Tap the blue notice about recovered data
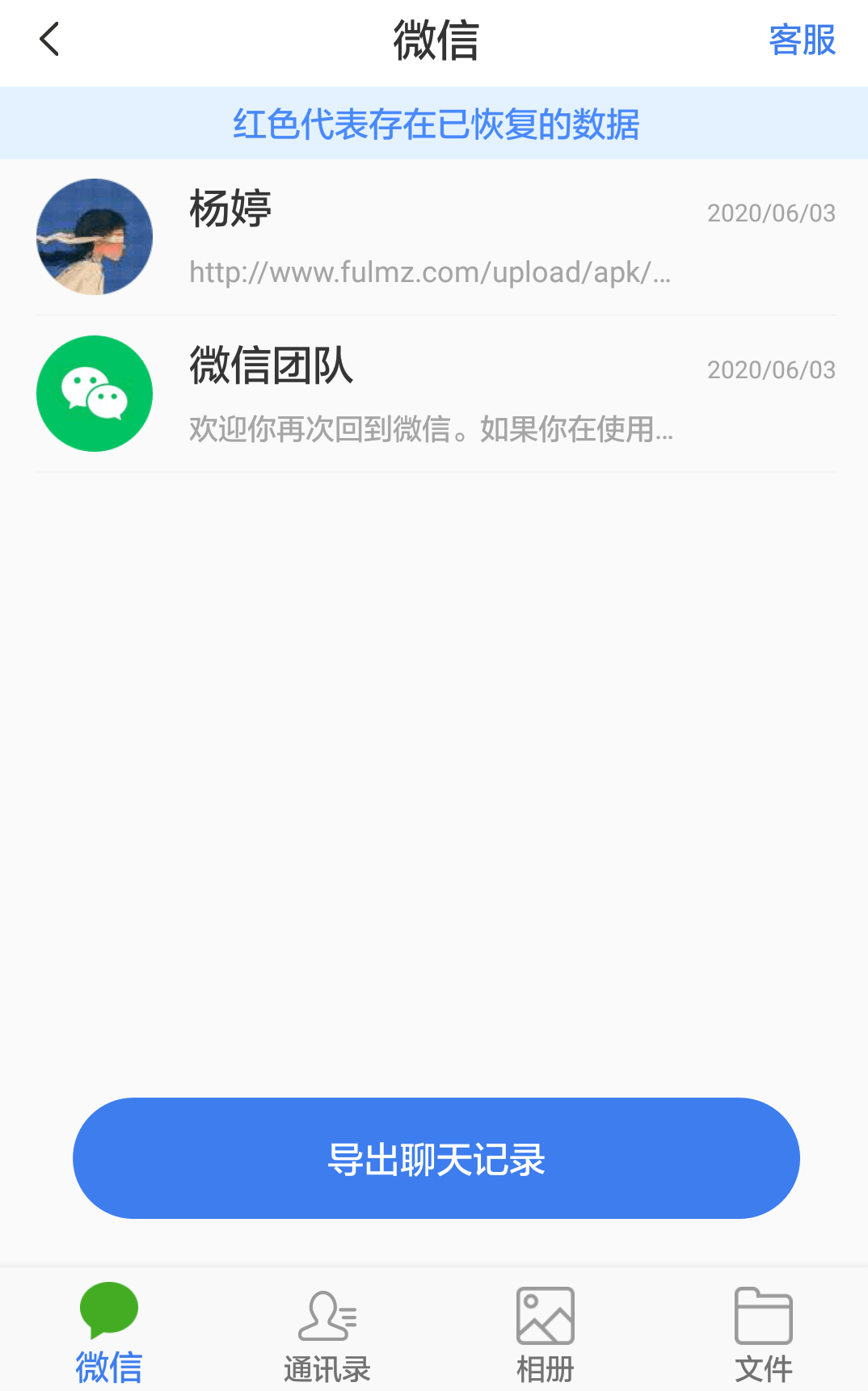 [x=434, y=123]
